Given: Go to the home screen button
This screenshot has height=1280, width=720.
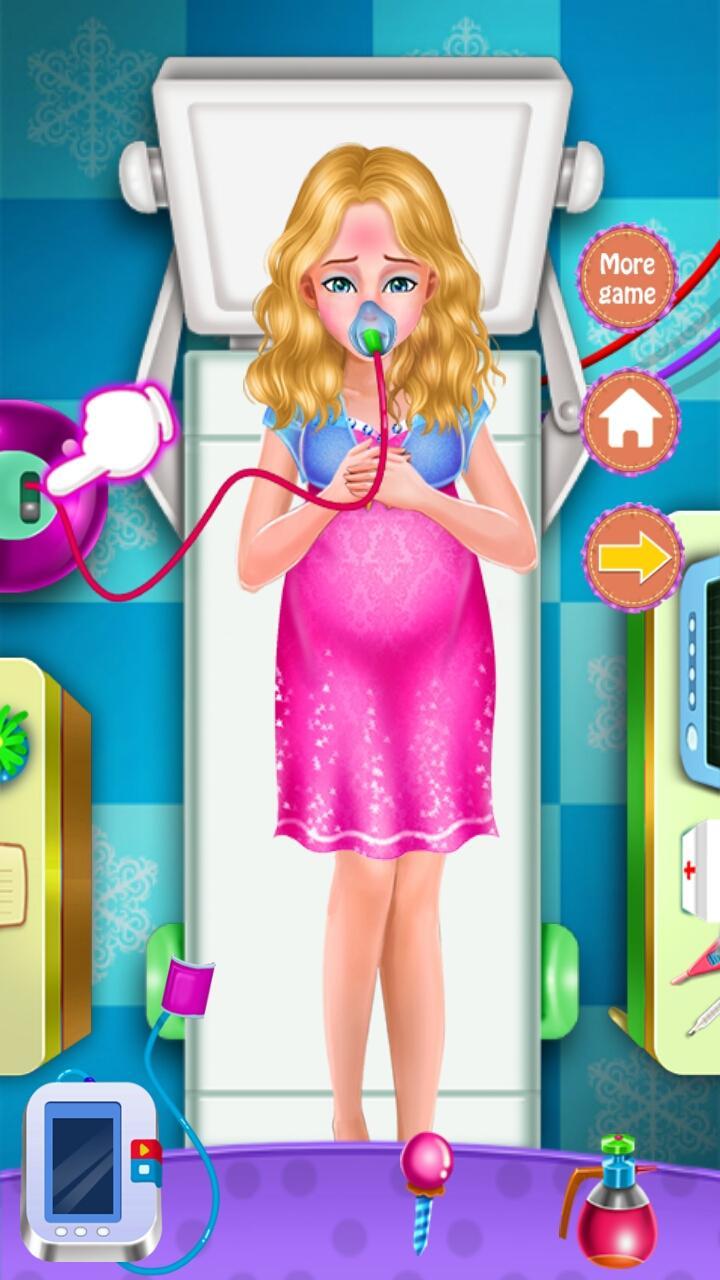Looking at the screenshot, I should pyautogui.click(x=631, y=420).
